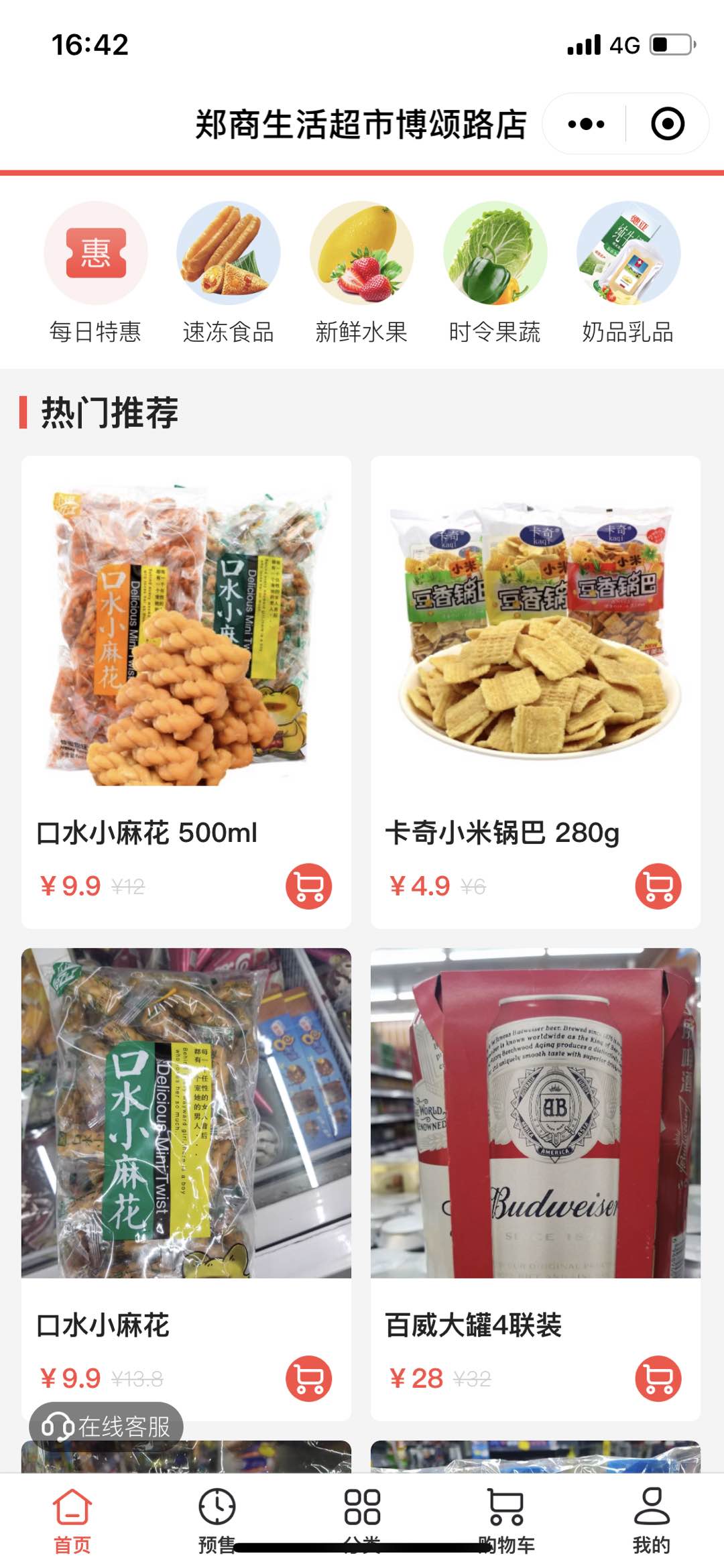Contact 在线客服 online support
This screenshot has height=1568, width=724.
106,1427
